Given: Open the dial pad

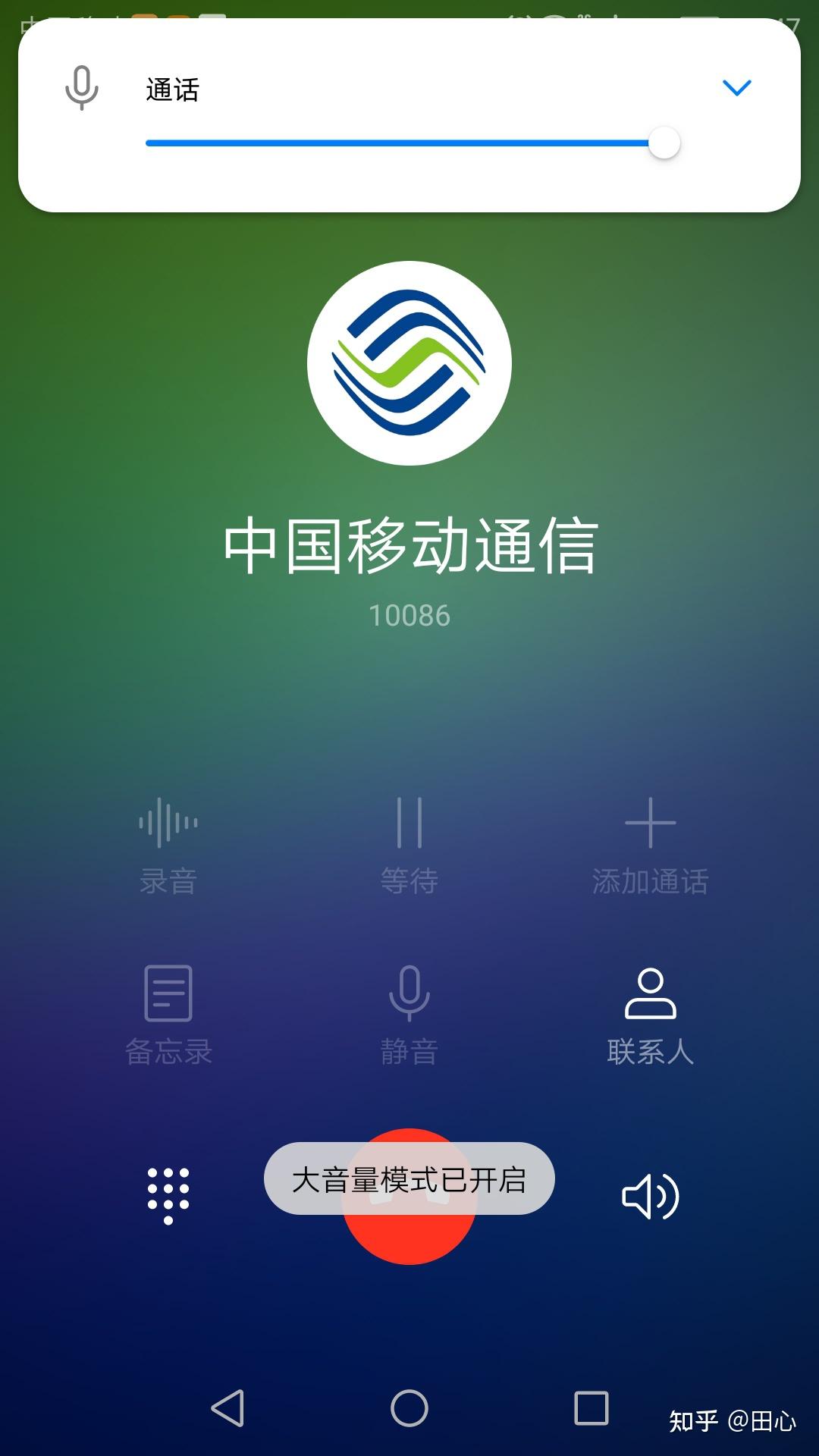Looking at the screenshot, I should (x=168, y=1196).
